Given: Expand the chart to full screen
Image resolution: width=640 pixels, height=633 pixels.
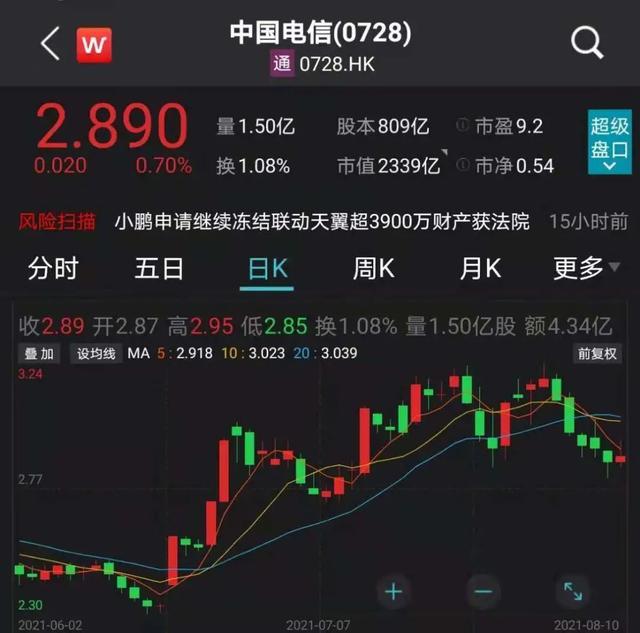Looking at the screenshot, I should pos(573,591).
